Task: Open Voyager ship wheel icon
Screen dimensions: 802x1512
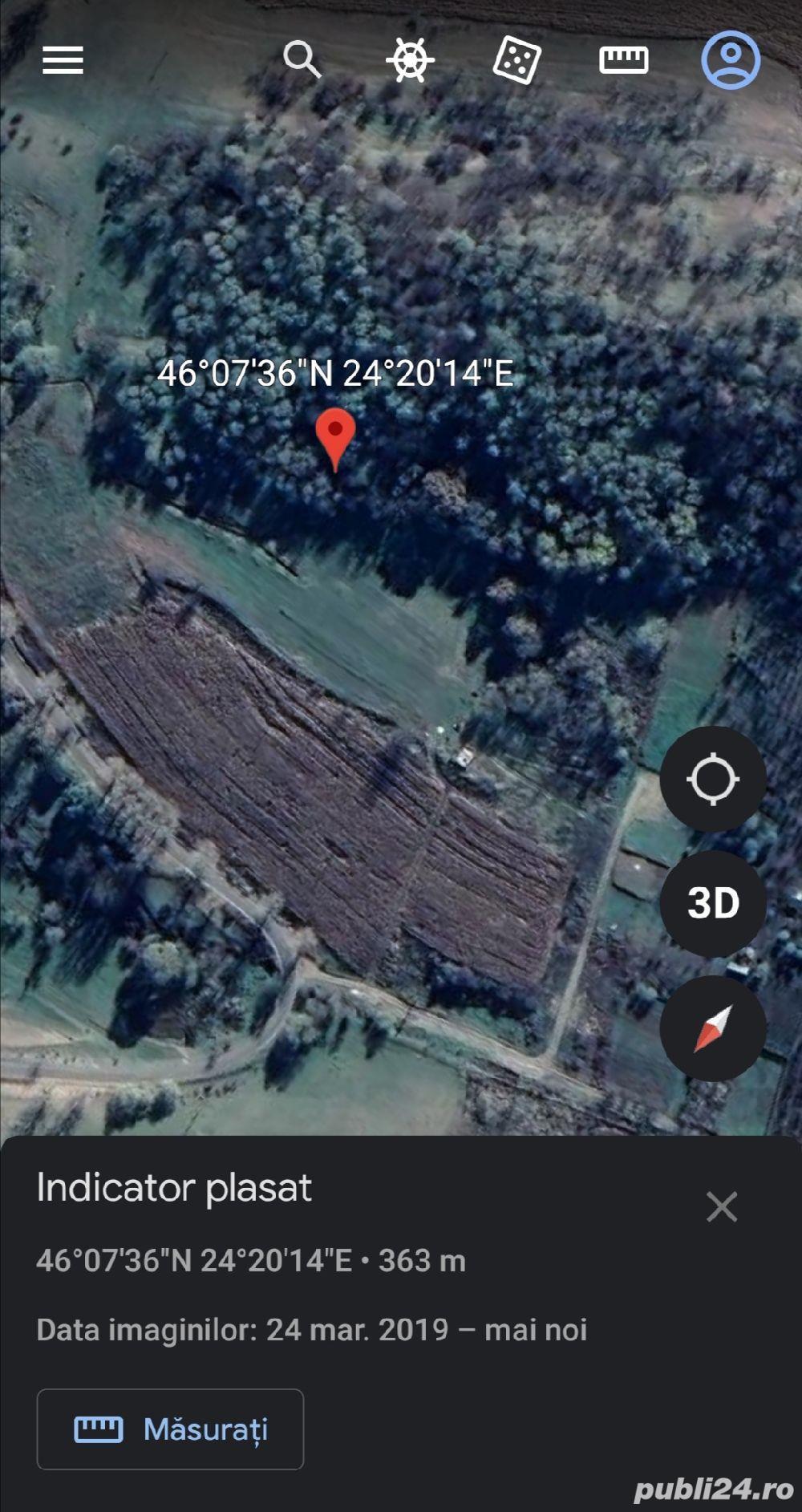Action: tap(410, 60)
